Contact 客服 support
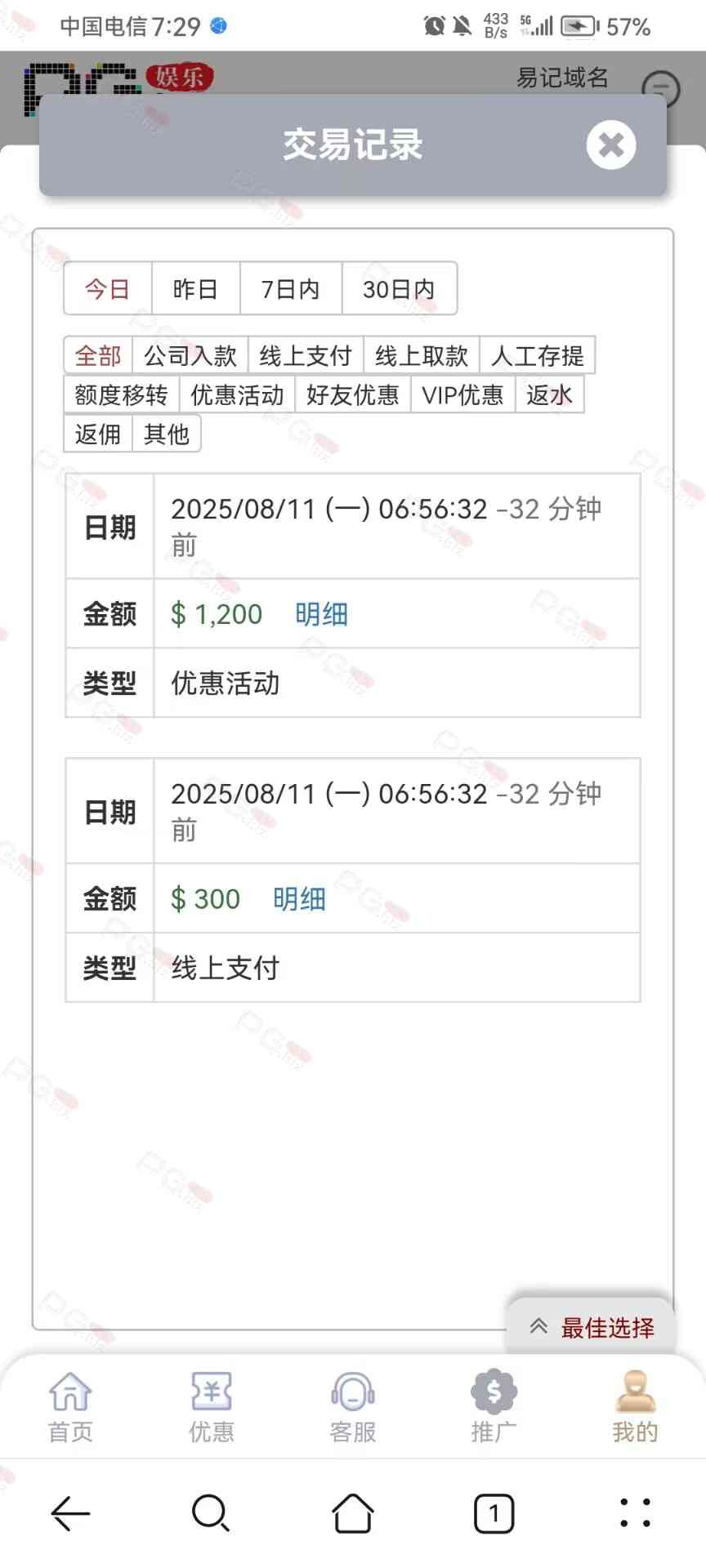The image size is (706, 1568). (353, 1407)
